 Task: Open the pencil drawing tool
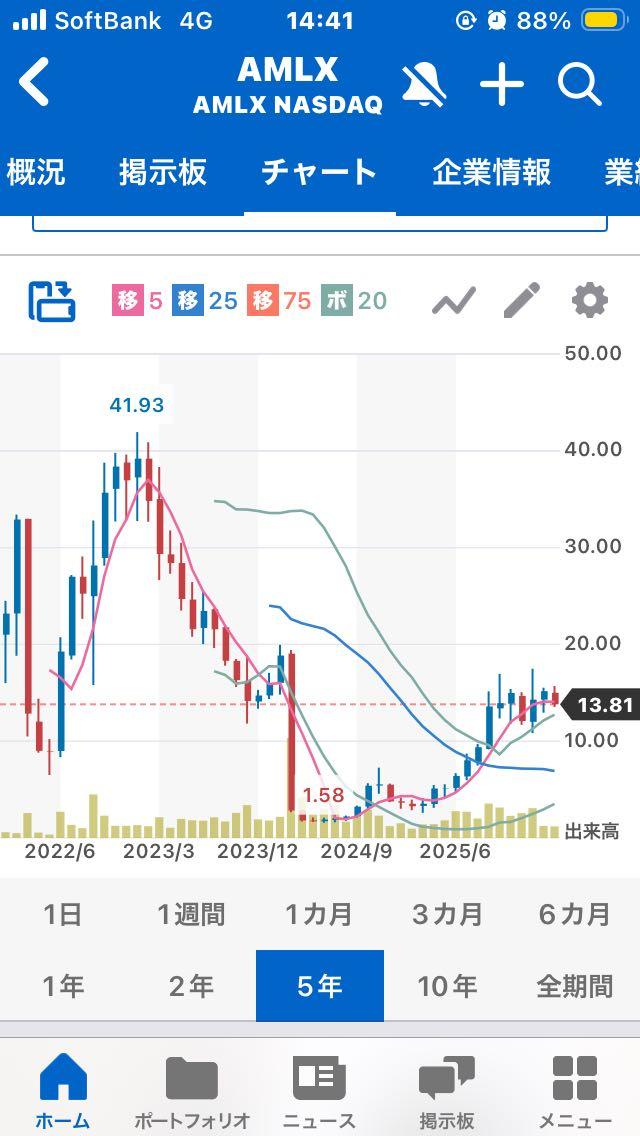click(521, 300)
